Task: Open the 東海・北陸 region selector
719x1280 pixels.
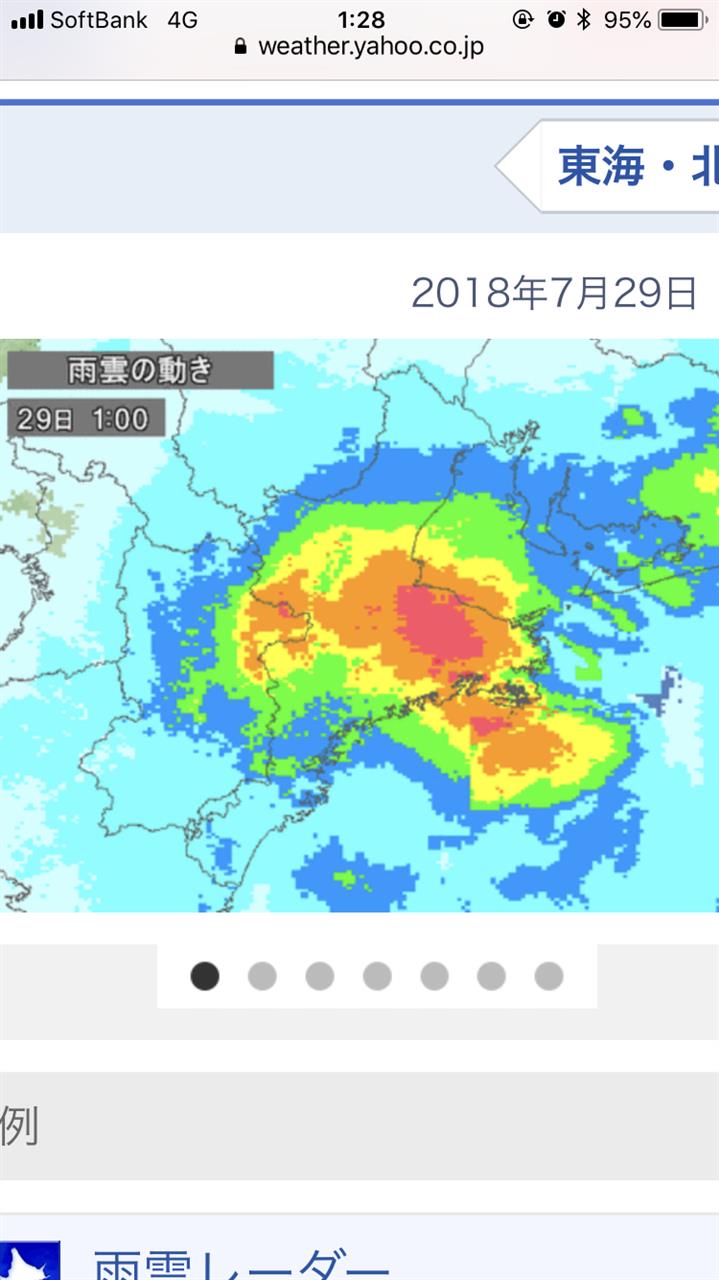Action: (x=630, y=166)
